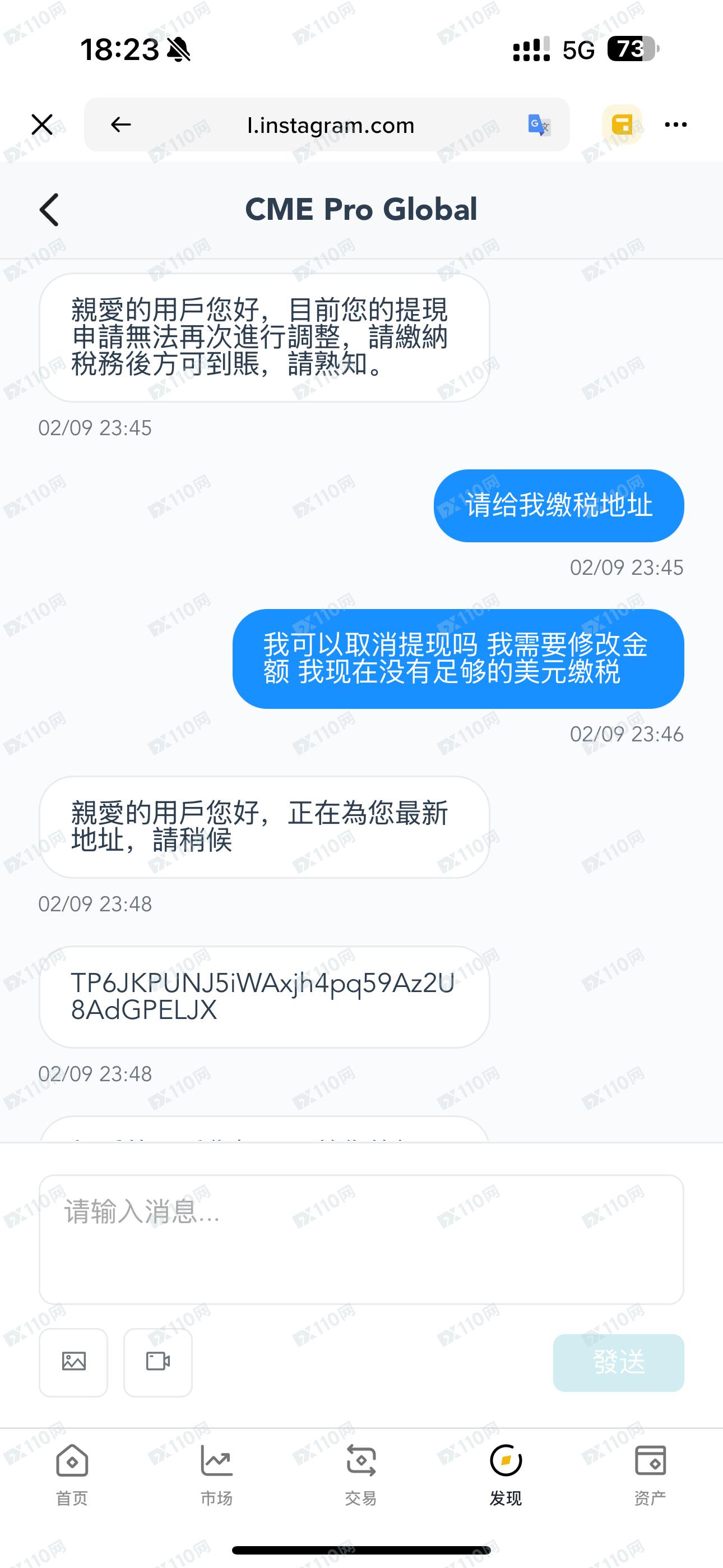Tap the l.instagram.com address bar
The image size is (723, 1568).
[331, 126]
